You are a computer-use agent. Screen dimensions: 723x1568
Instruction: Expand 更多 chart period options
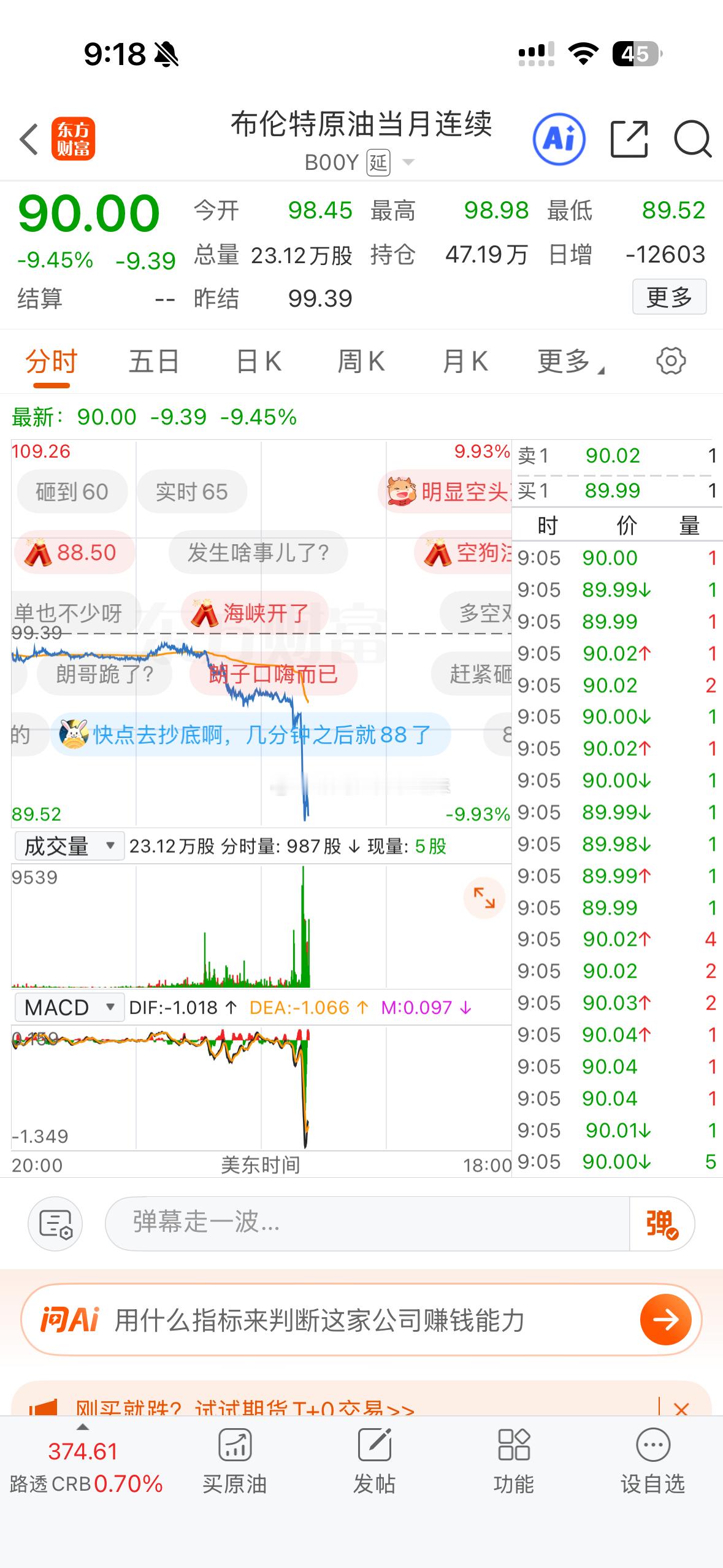click(567, 361)
